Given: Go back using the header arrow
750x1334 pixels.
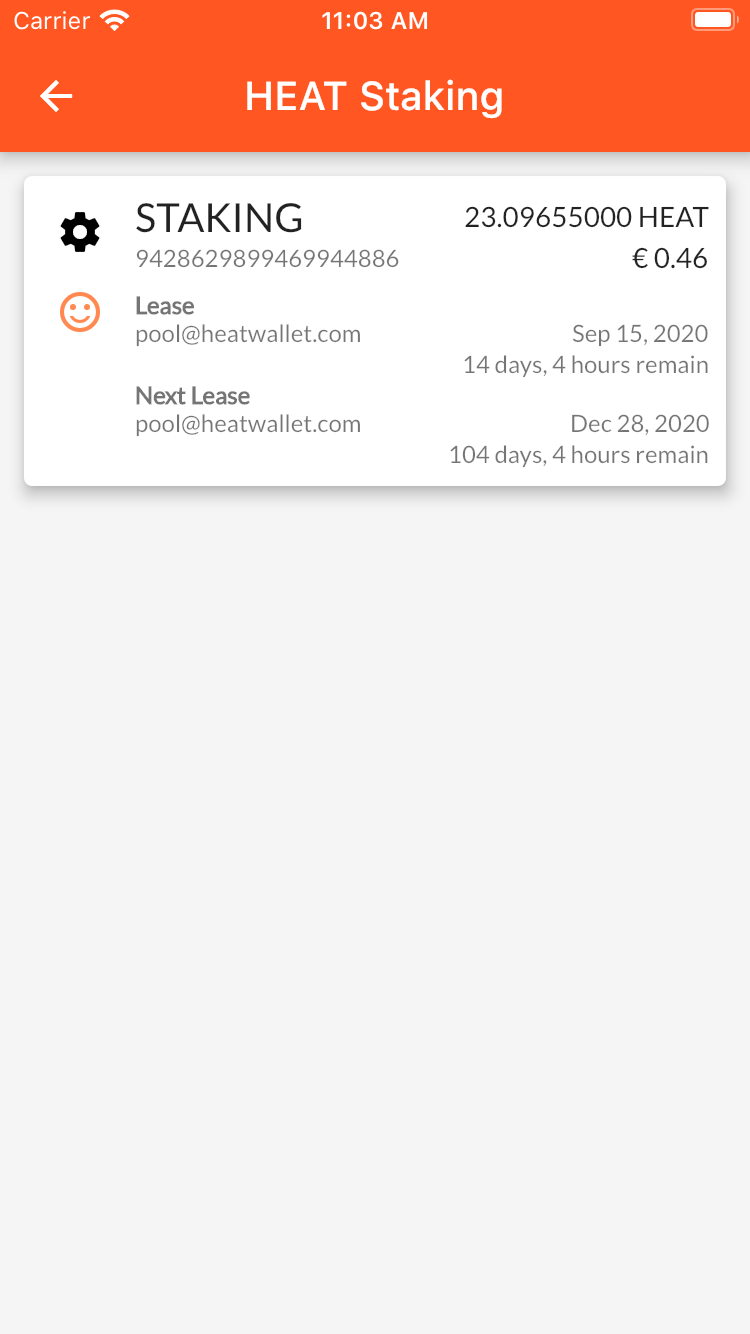Looking at the screenshot, I should pos(56,96).
